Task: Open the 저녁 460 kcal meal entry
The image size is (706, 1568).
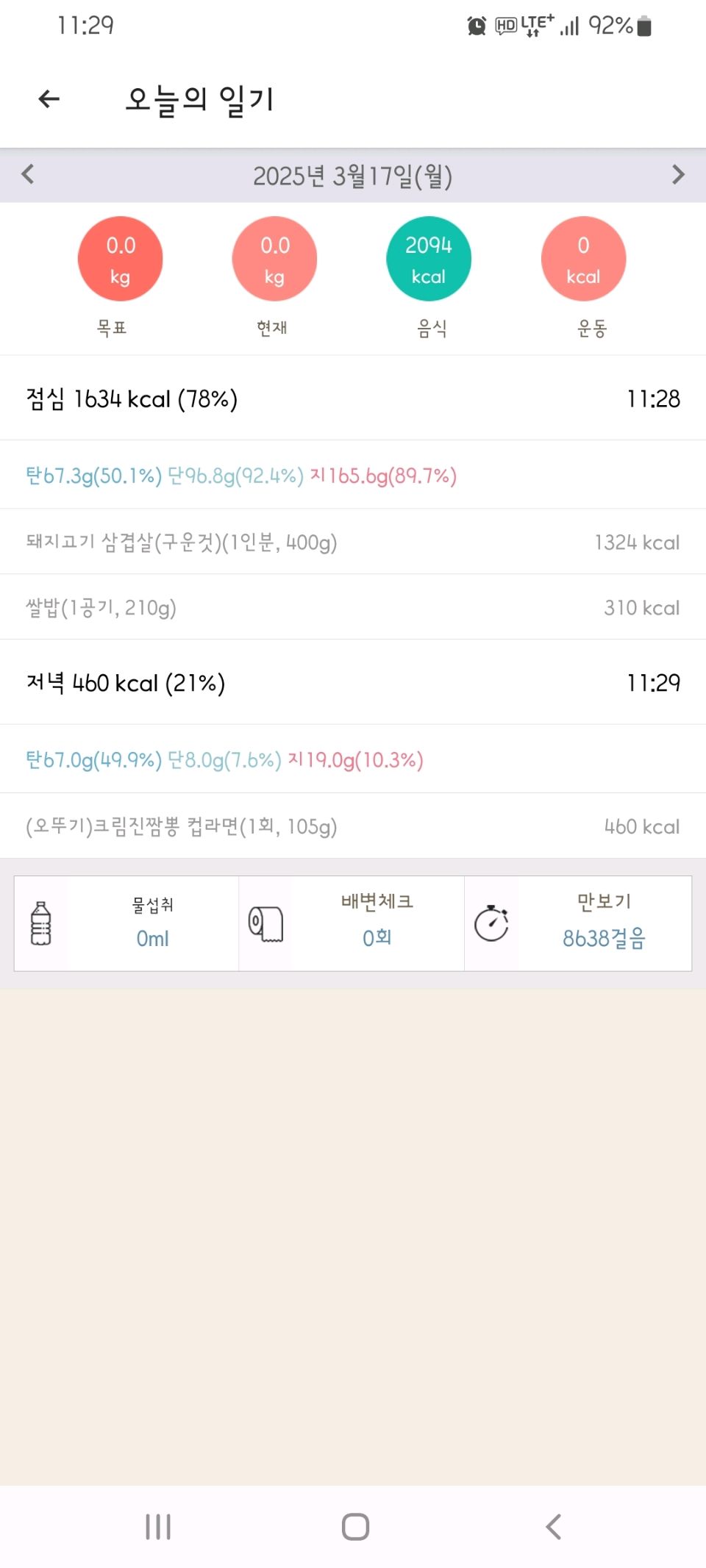Action: pos(353,683)
